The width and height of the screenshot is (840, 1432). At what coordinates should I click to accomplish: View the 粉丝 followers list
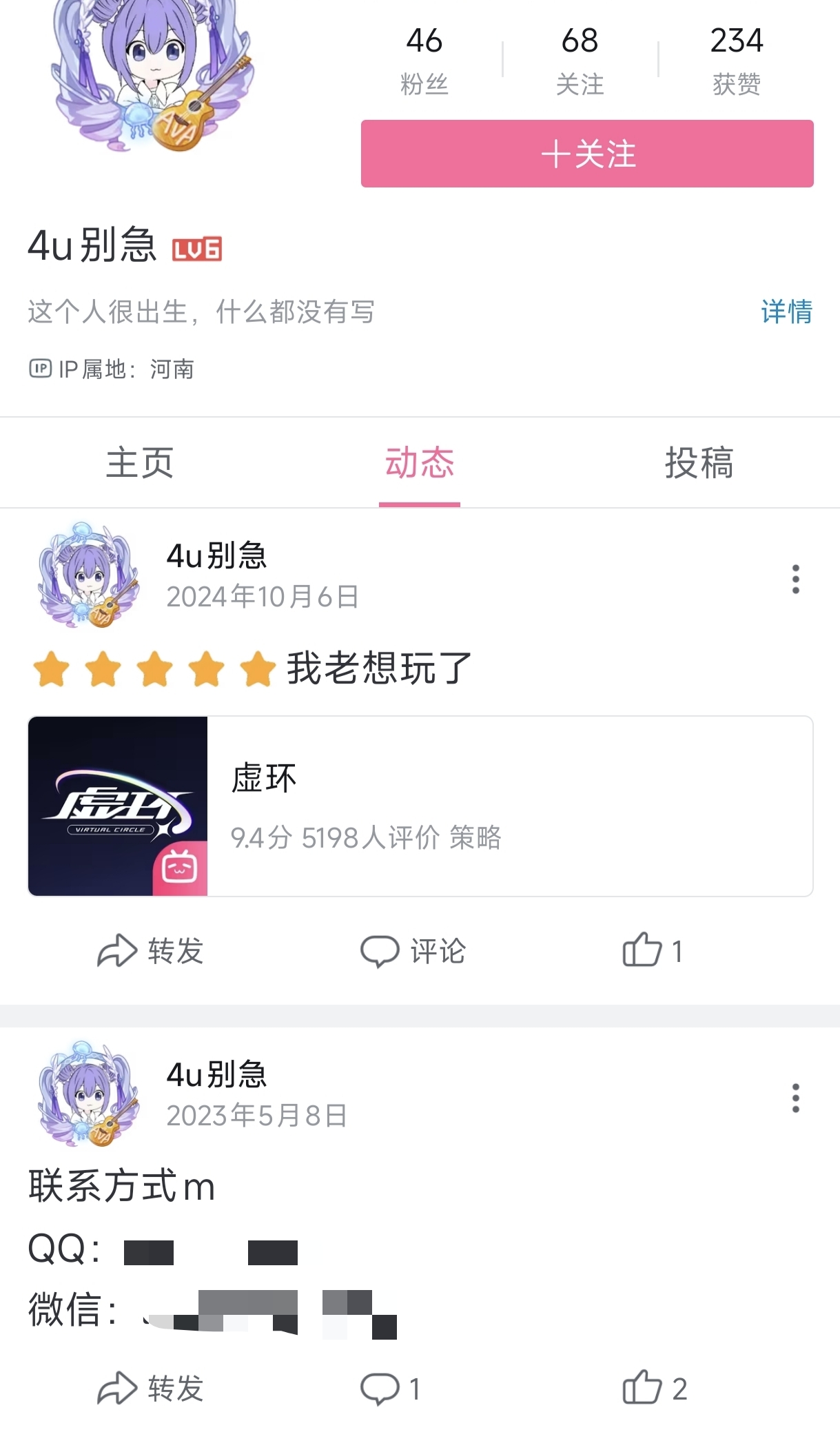click(x=424, y=60)
